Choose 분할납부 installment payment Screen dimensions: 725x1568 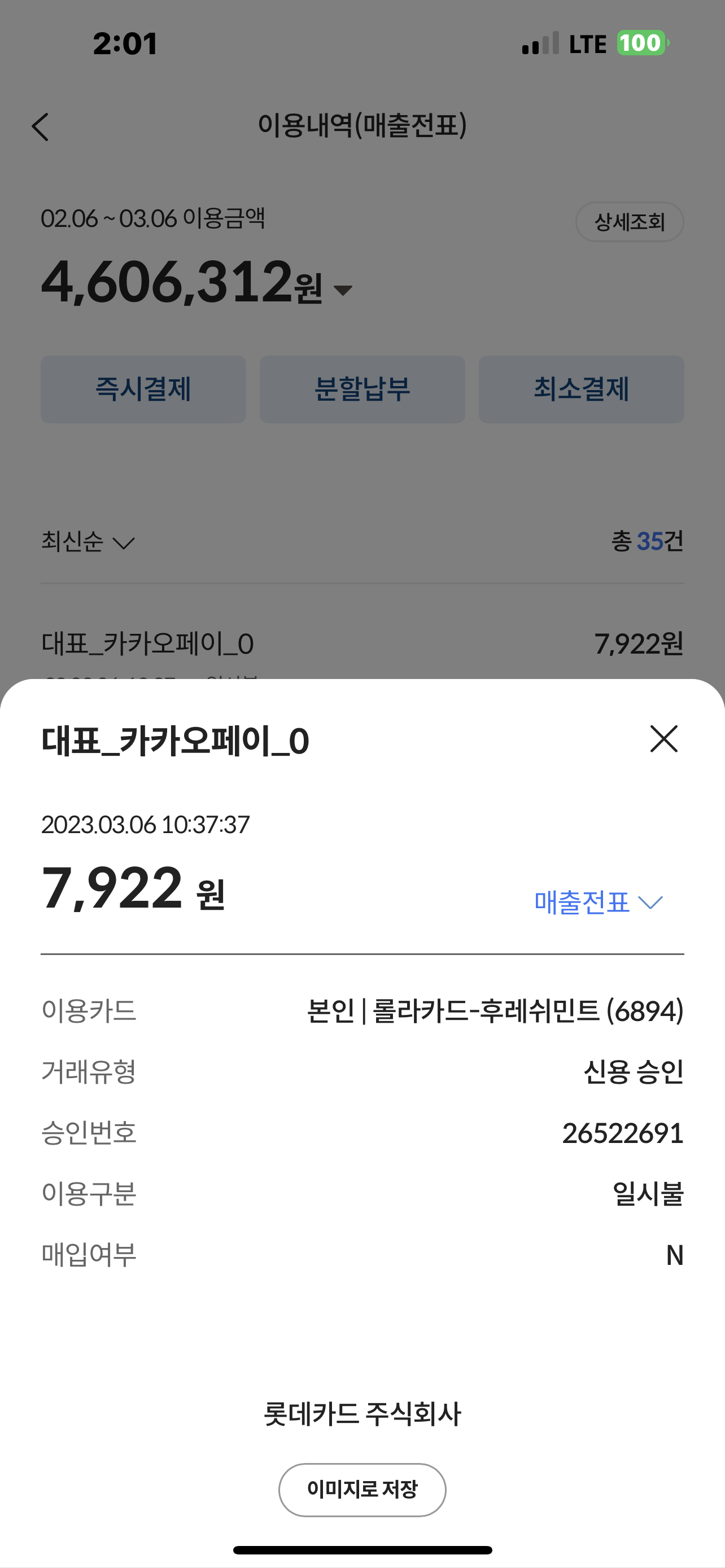[x=362, y=389]
